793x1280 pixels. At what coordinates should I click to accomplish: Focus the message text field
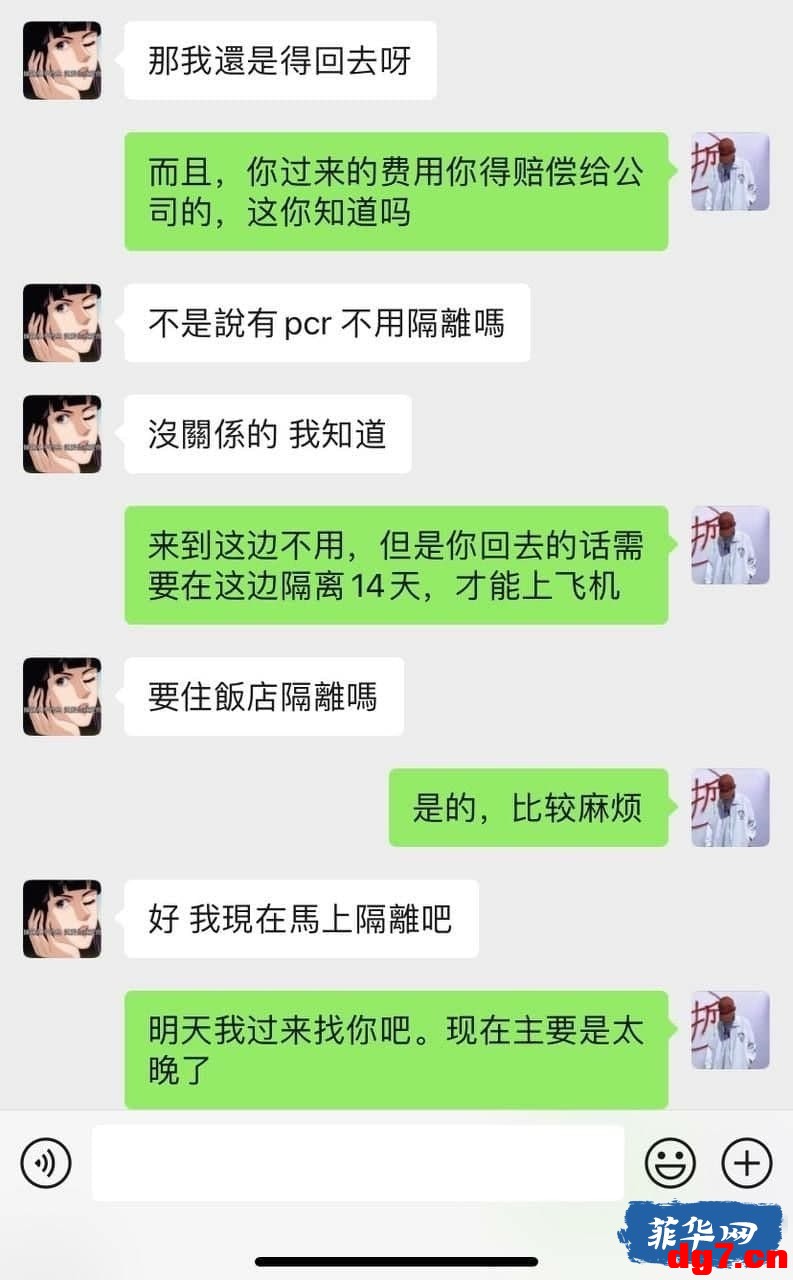[358, 1163]
